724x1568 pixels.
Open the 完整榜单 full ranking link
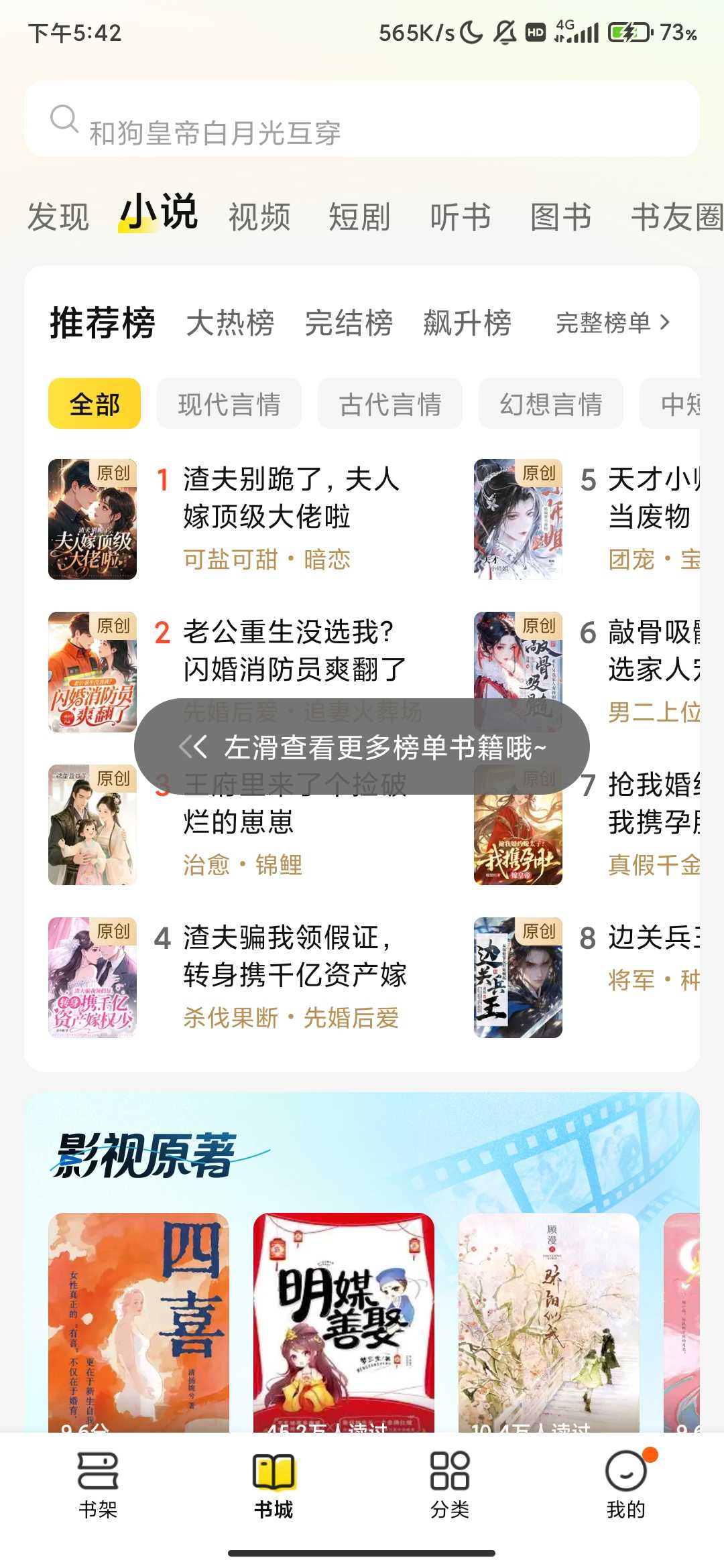[612, 323]
